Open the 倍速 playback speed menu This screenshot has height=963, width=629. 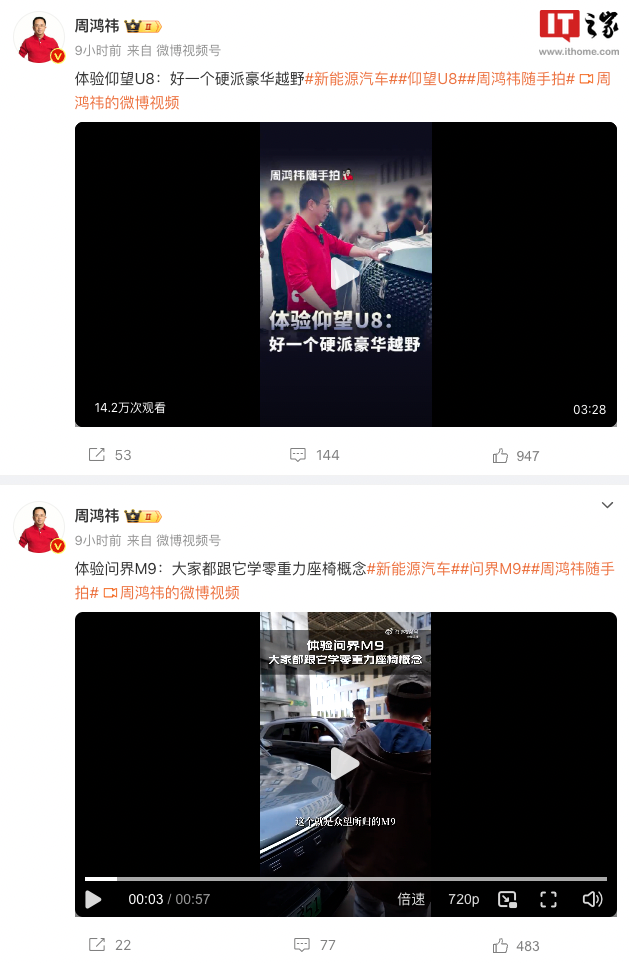click(x=411, y=899)
